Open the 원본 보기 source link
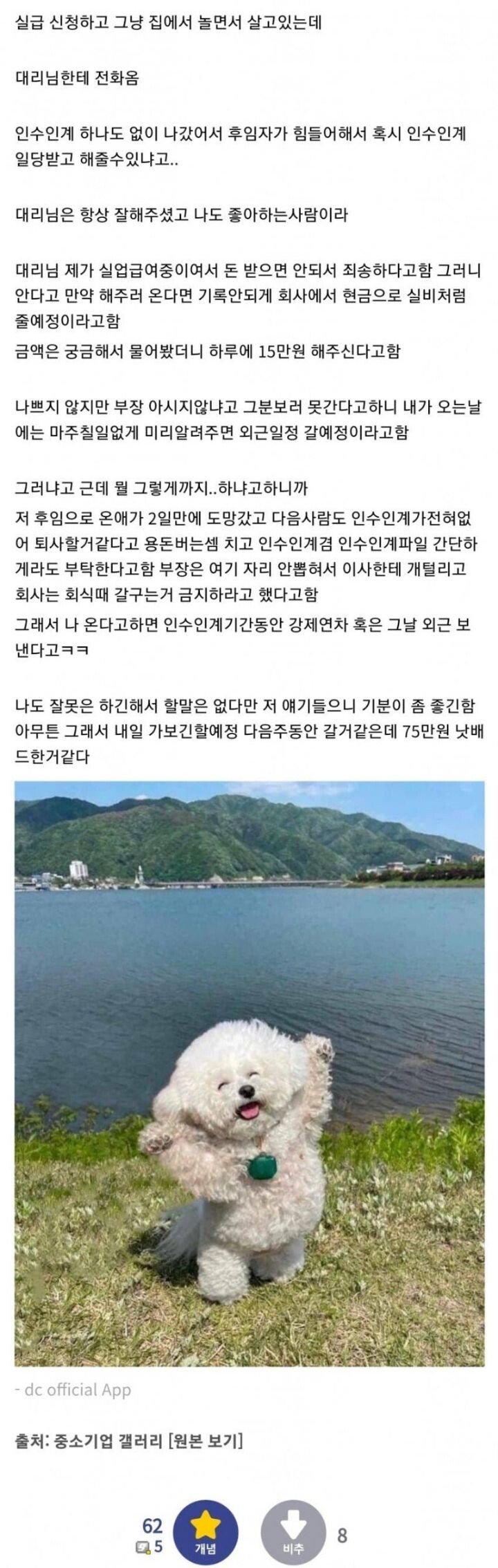 click(207, 1441)
